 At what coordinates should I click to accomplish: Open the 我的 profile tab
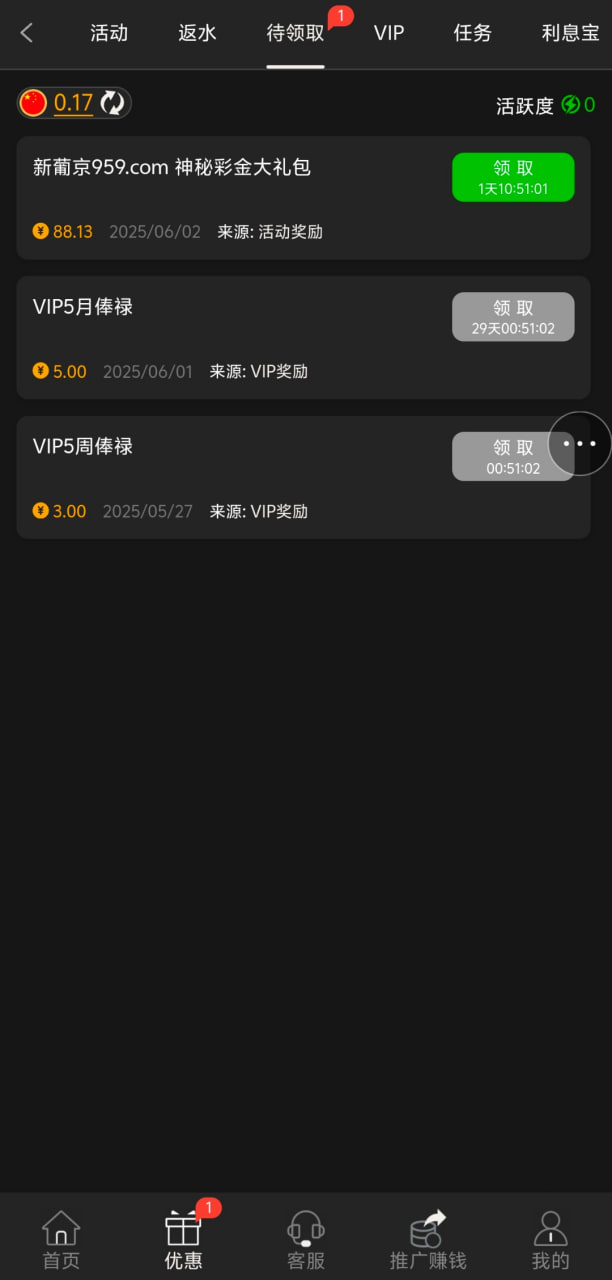click(x=550, y=1238)
